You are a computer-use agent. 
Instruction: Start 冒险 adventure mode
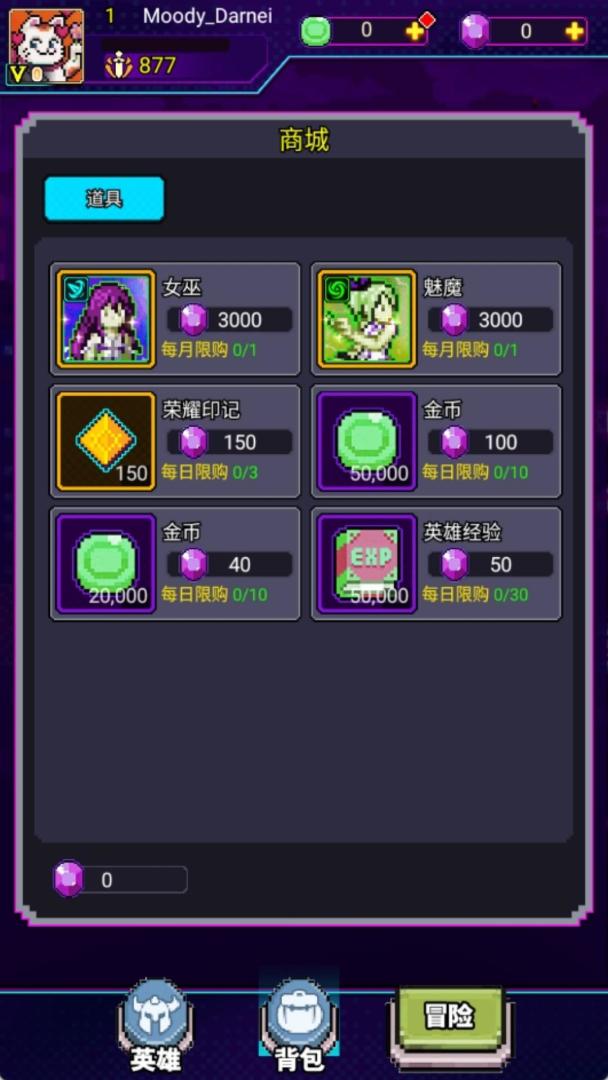pos(450,1018)
